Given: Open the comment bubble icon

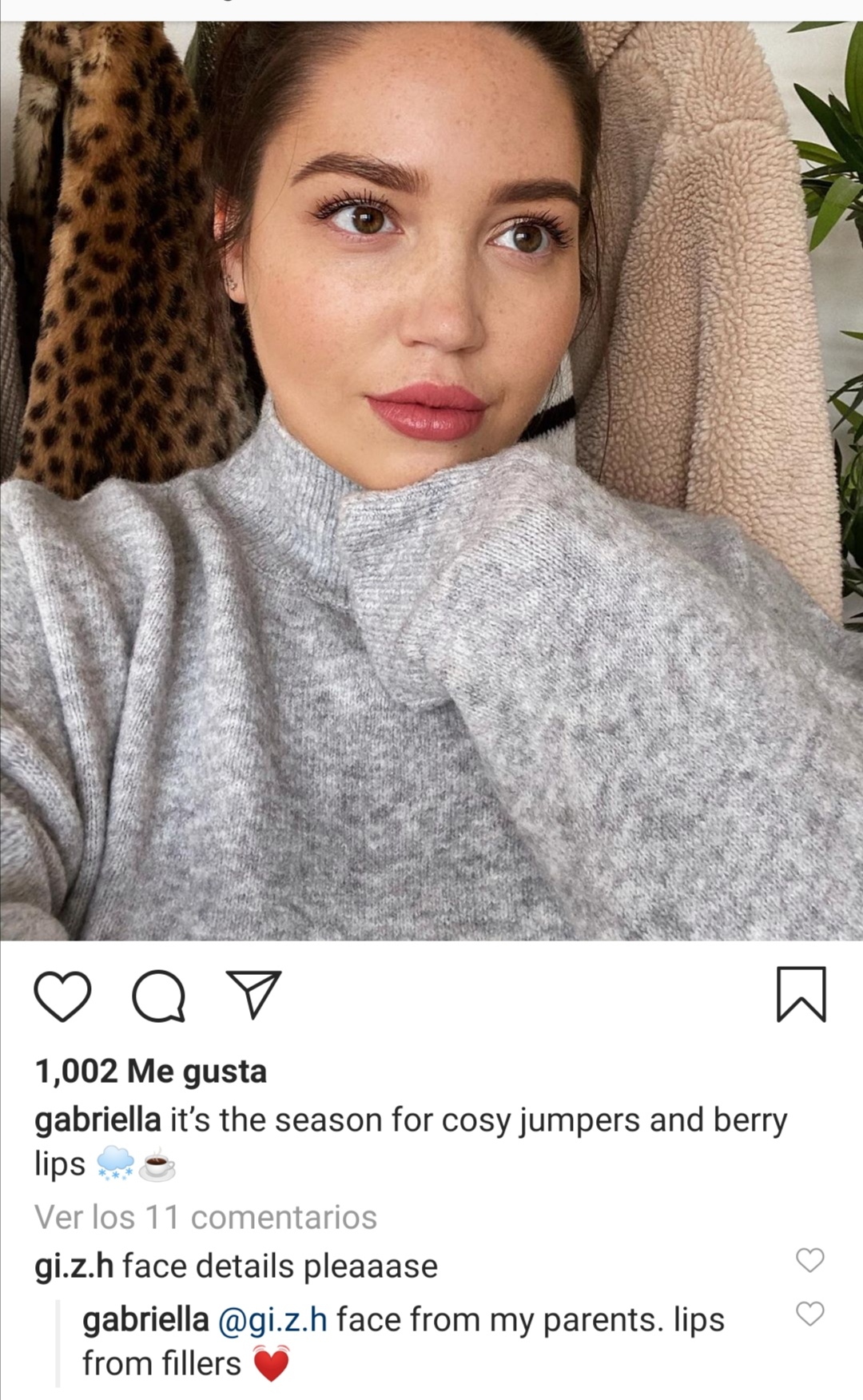Looking at the screenshot, I should 159,996.
